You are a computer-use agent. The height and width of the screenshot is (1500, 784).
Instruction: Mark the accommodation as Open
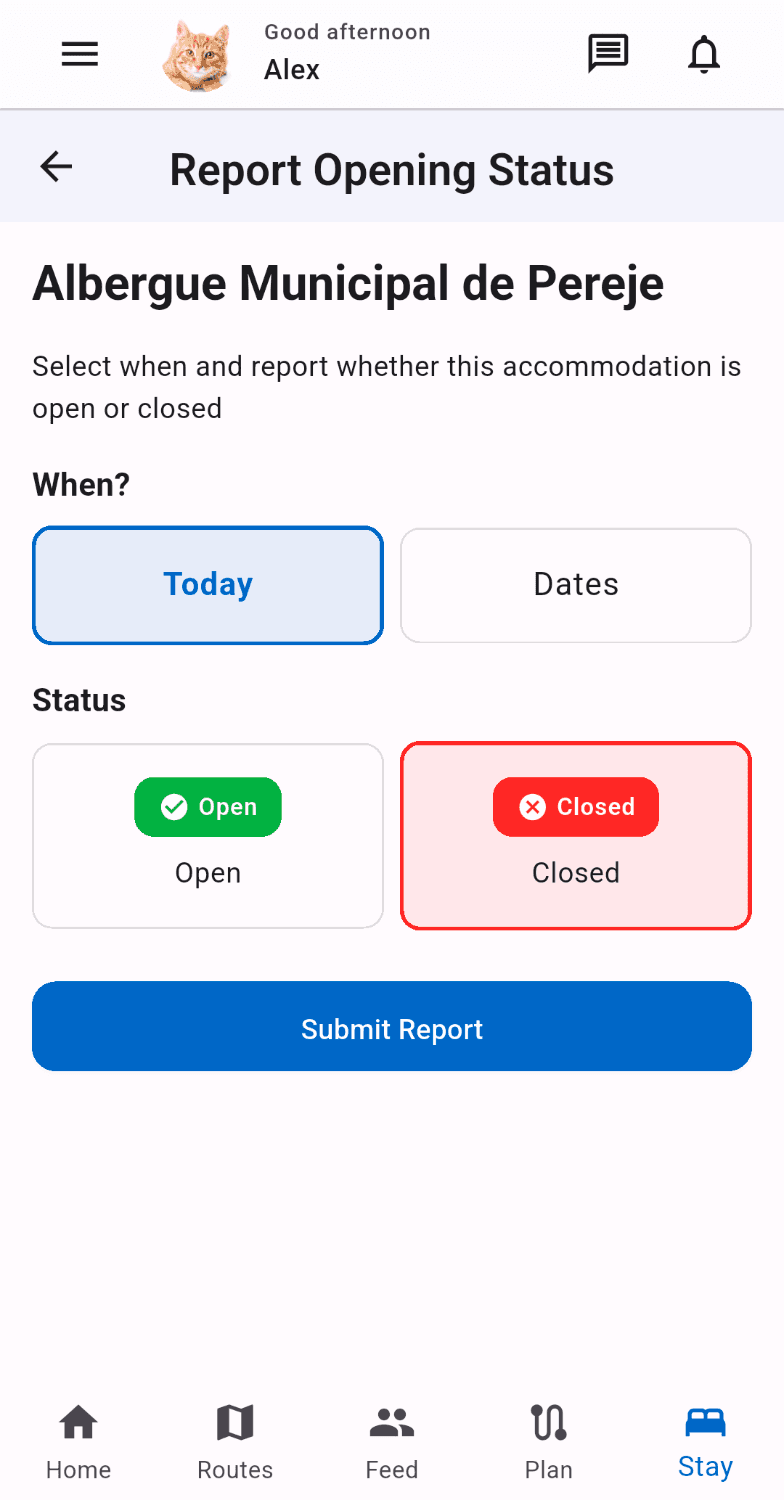[208, 835]
